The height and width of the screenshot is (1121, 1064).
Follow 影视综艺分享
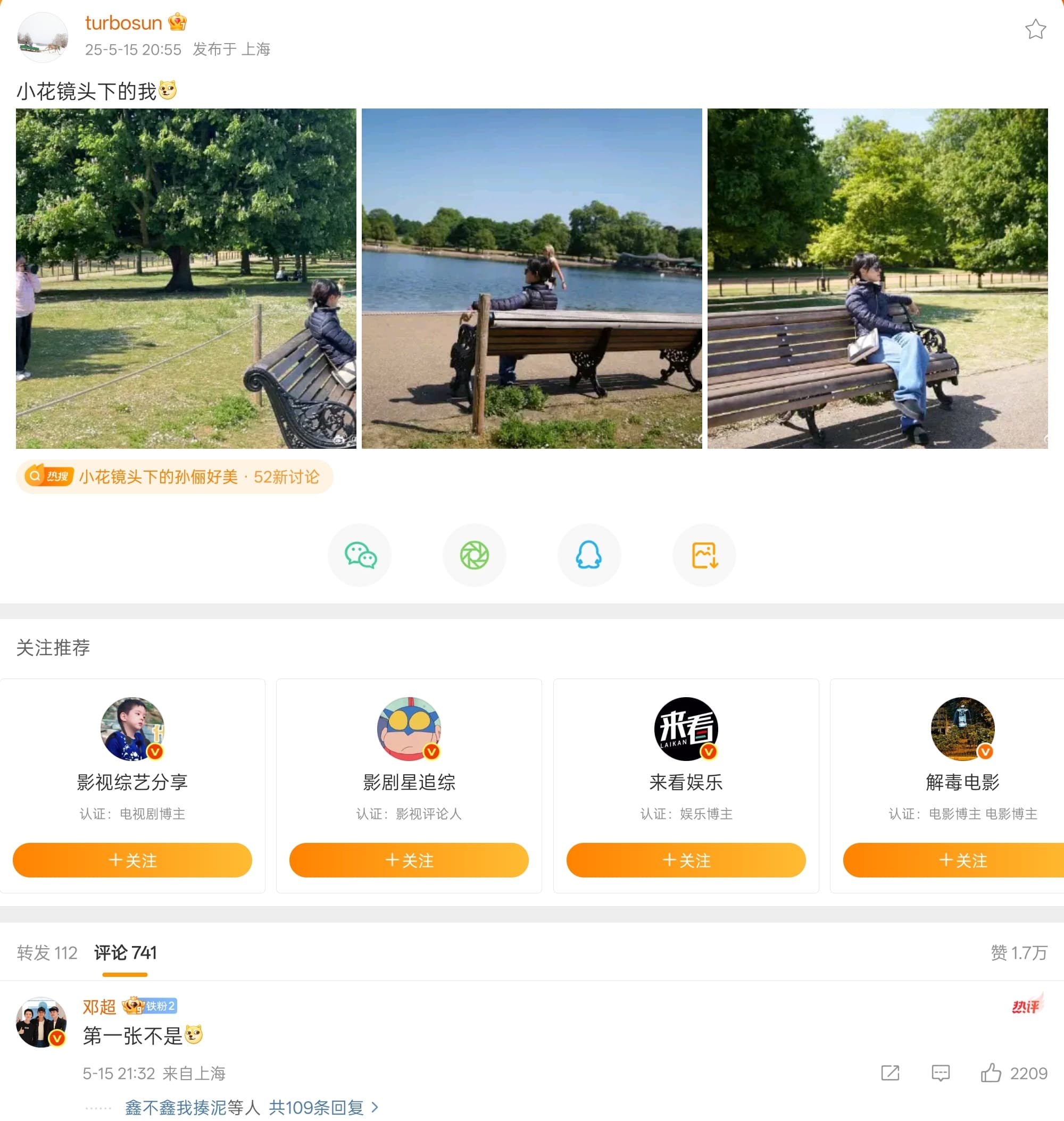[x=132, y=859]
